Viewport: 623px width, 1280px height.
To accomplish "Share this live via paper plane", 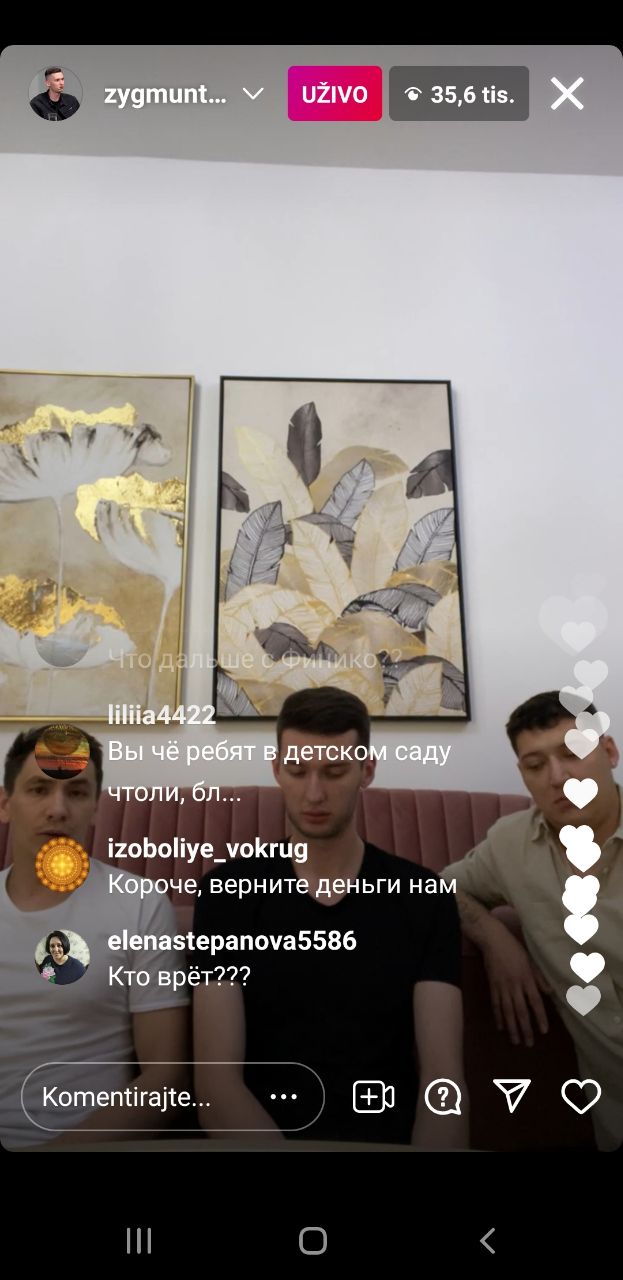I will 511,1096.
